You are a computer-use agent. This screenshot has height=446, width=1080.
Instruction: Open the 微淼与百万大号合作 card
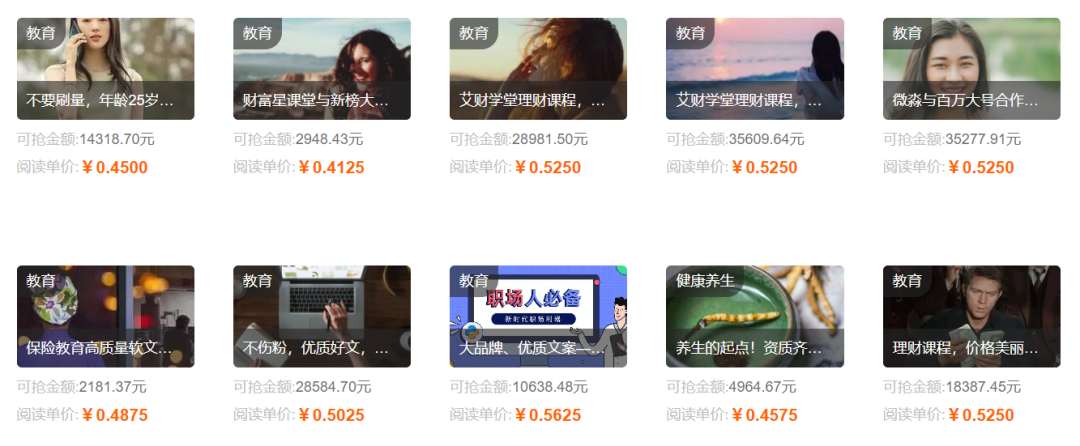coord(971,69)
